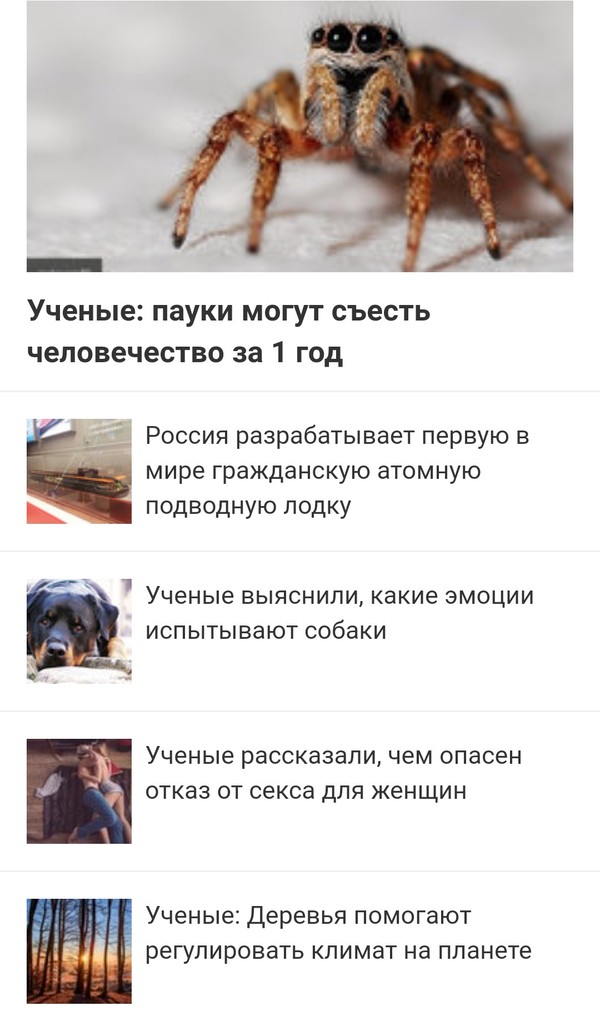Open the article on risks for women
The height and width of the screenshot is (1021, 600).
tap(333, 773)
